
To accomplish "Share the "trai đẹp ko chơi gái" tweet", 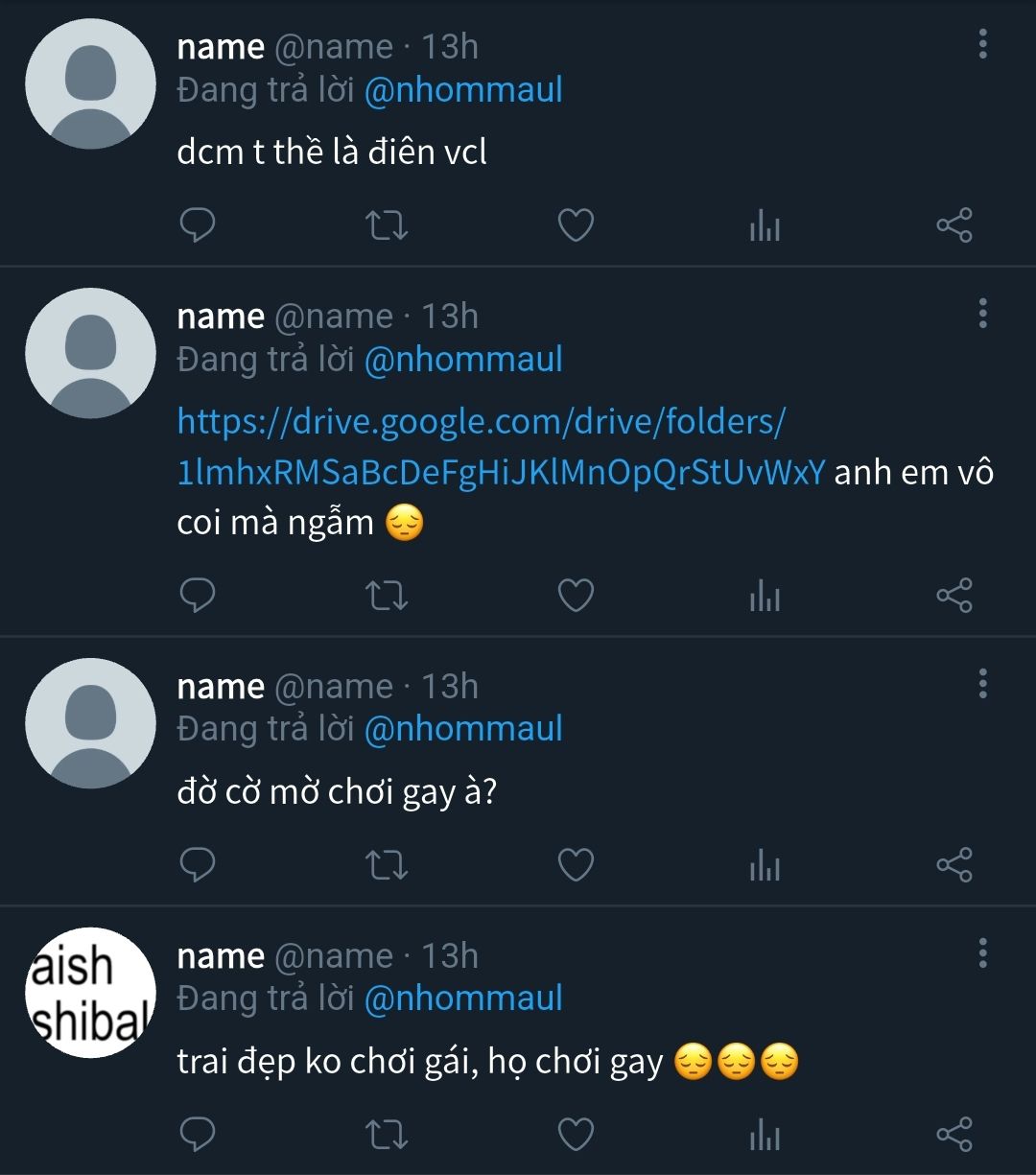I will [954, 1135].
